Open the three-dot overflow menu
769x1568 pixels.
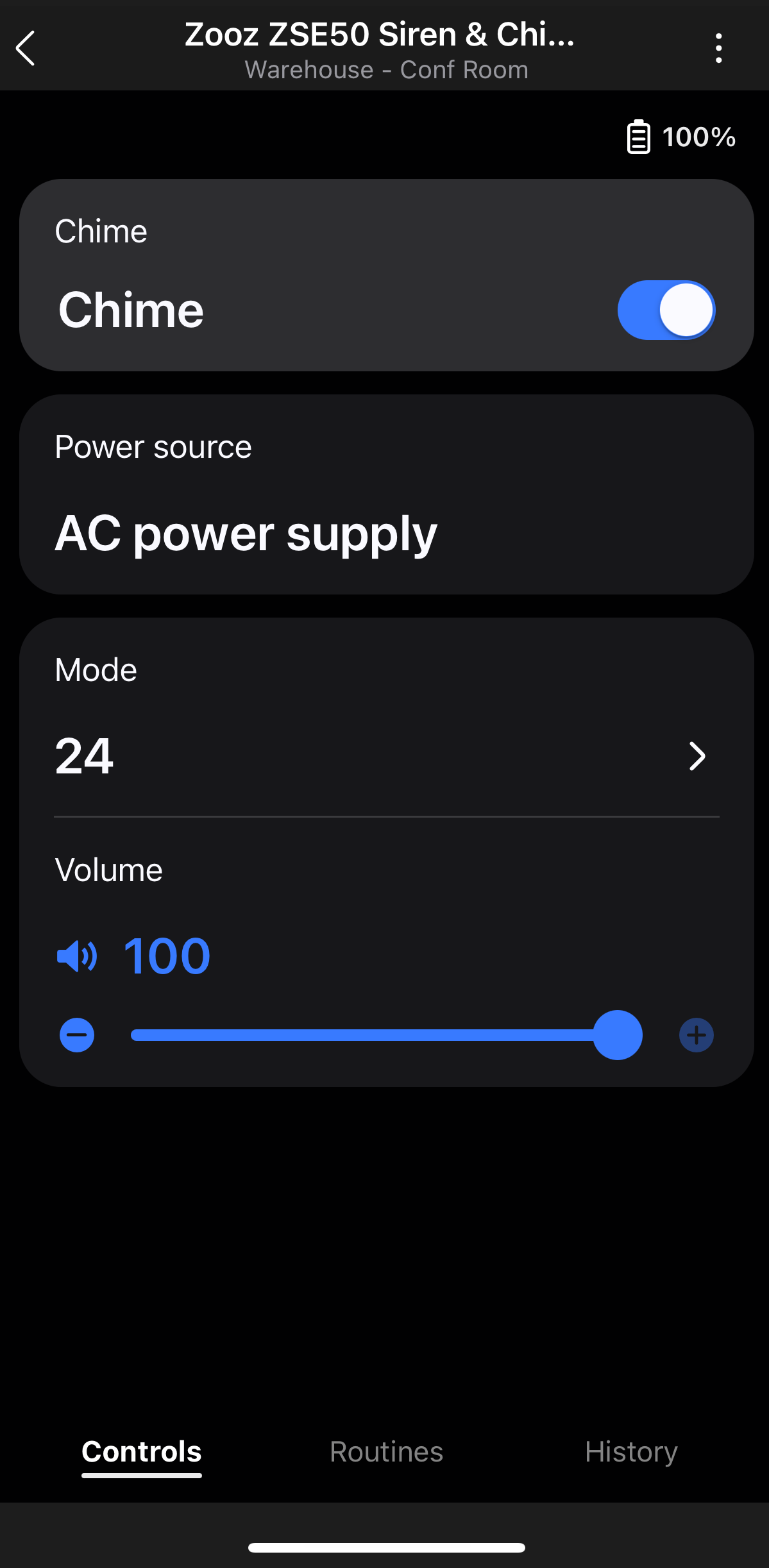click(718, 48)
